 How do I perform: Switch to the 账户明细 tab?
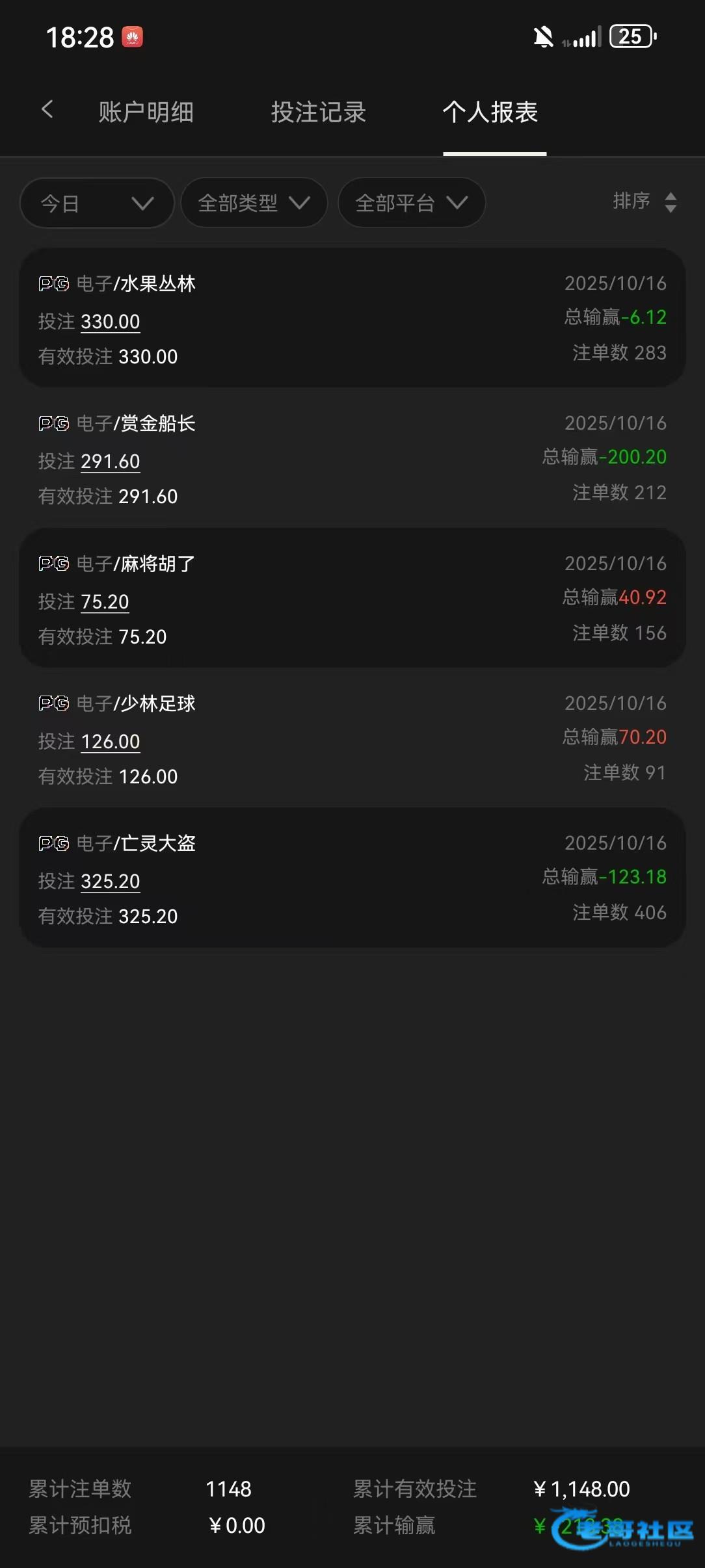[x=146, y=112]
